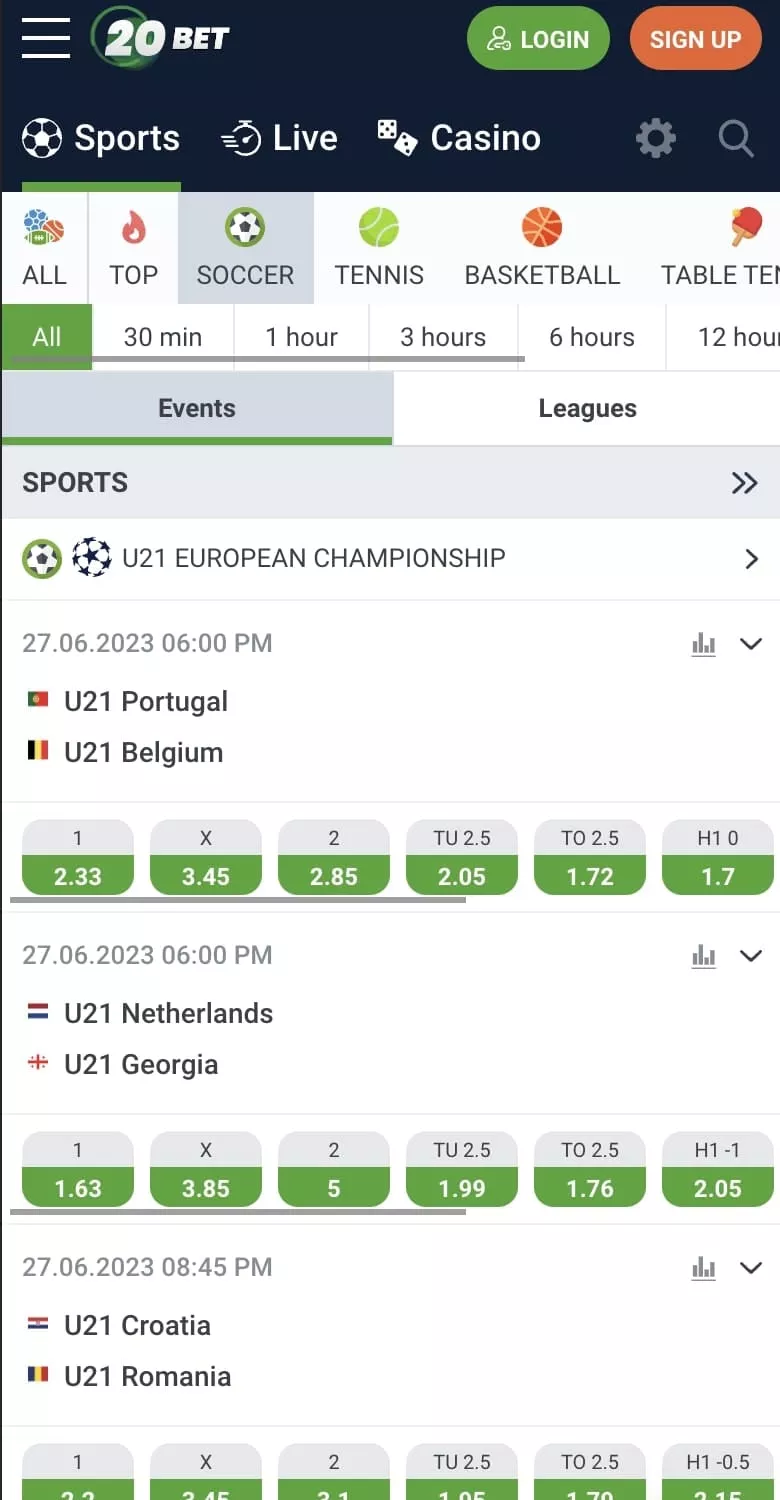
Task: Bet on Portugal win at 2.33
Action: (x=78, y=858)
